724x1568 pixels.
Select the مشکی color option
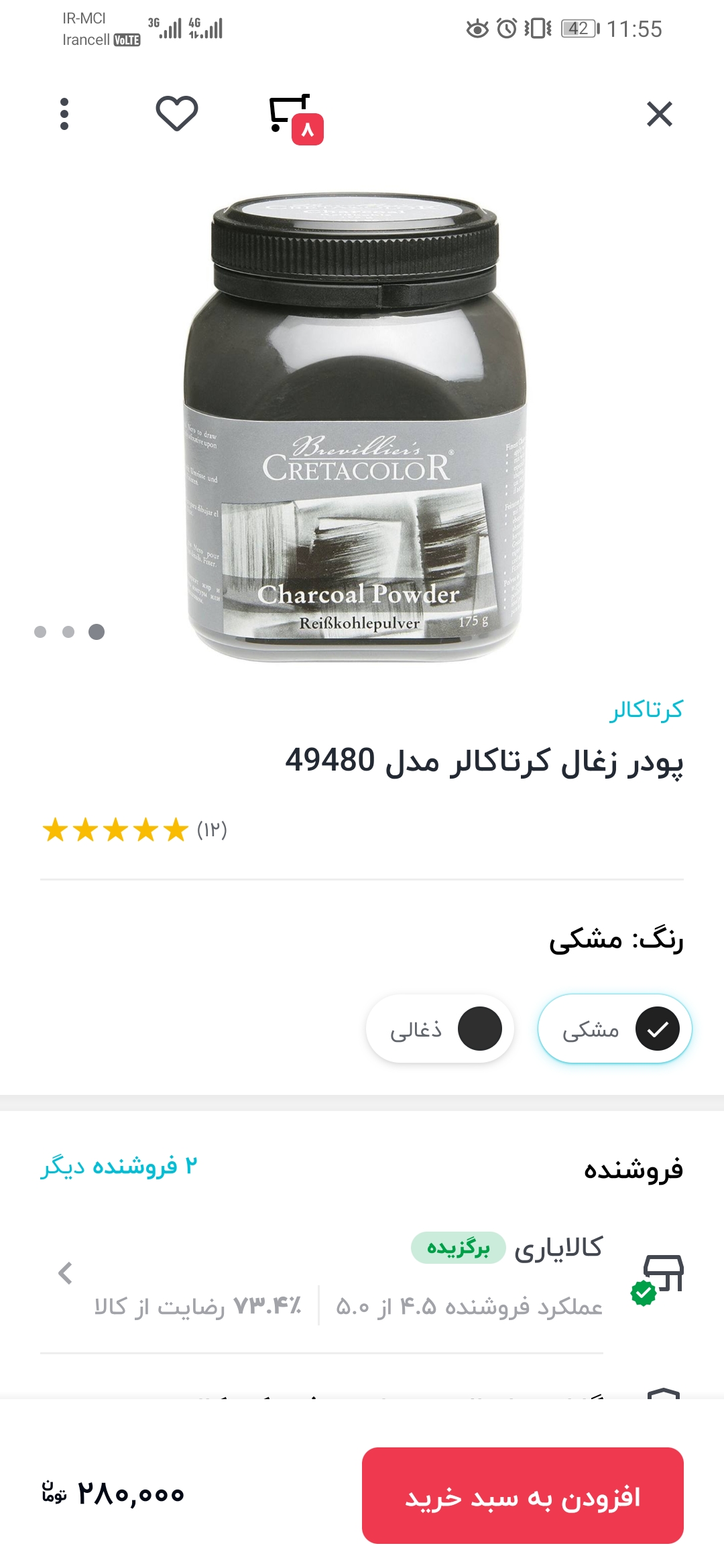(614, 1029)
